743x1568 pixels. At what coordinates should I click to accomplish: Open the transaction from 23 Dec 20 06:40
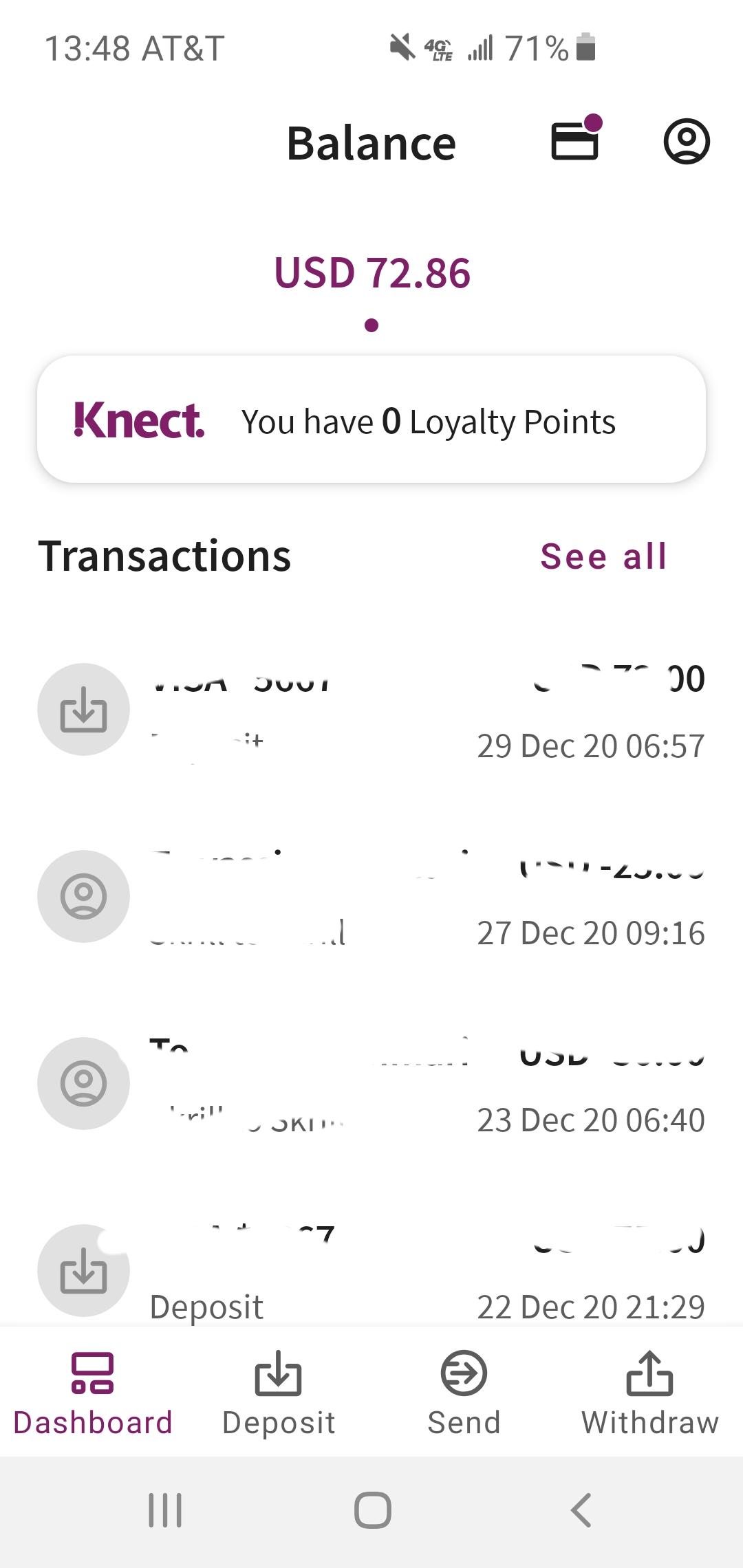pyautogui.click(x=371, y=1084)
